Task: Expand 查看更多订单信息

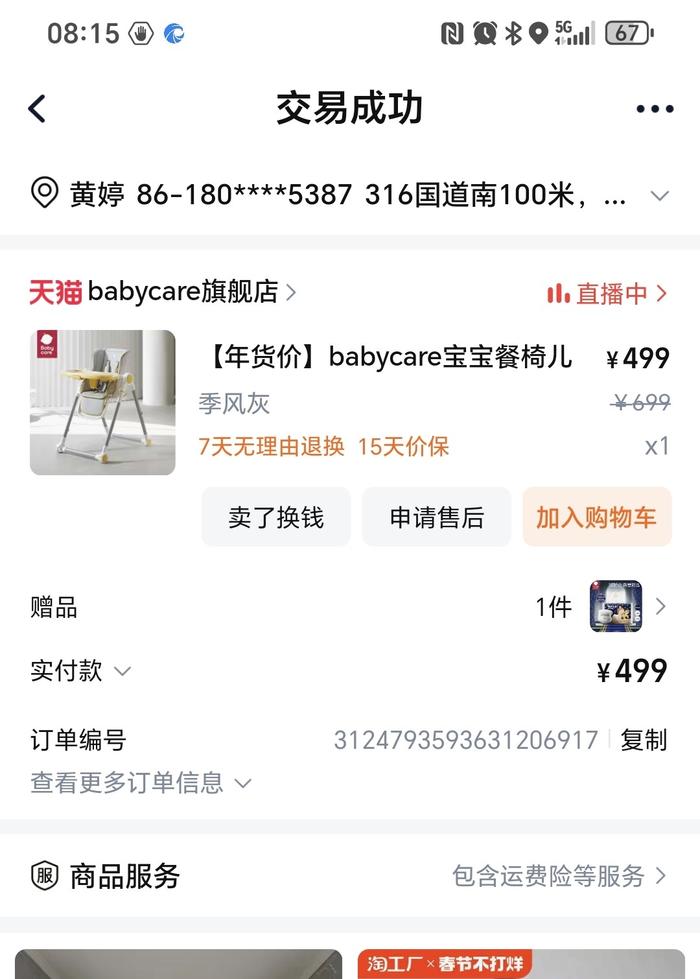Action: (140, 782)
